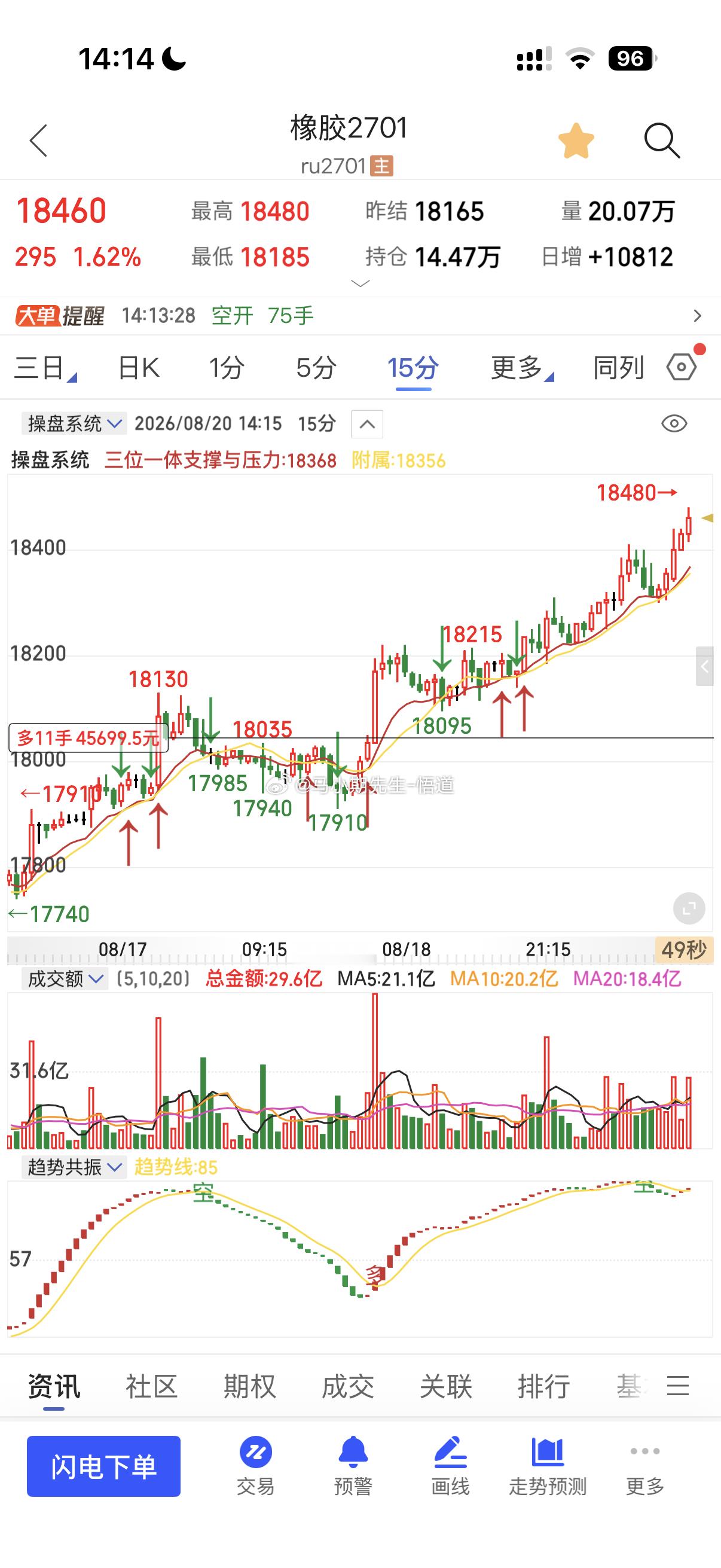Open the 成交额 indicator dropdown
Viewport: 721px width, 1568px height.
65,979
